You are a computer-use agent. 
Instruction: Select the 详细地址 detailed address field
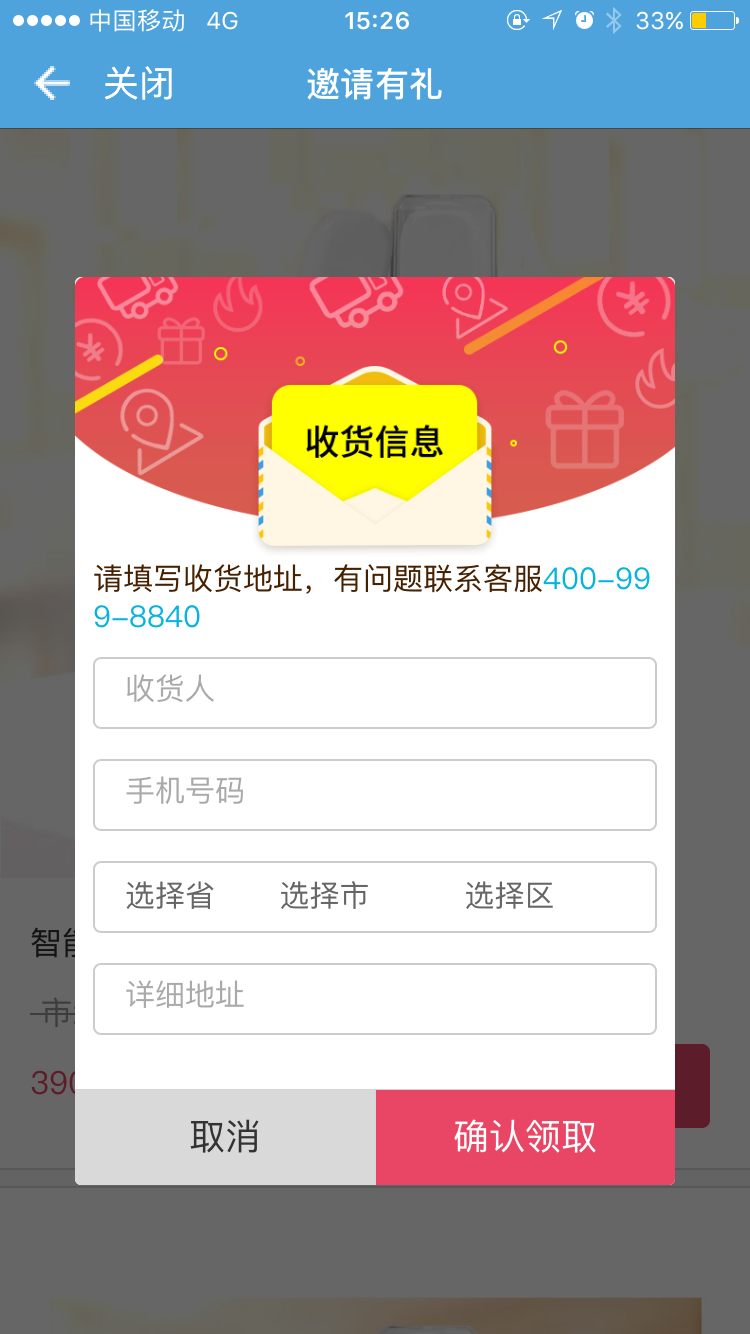tap(374, 998)
